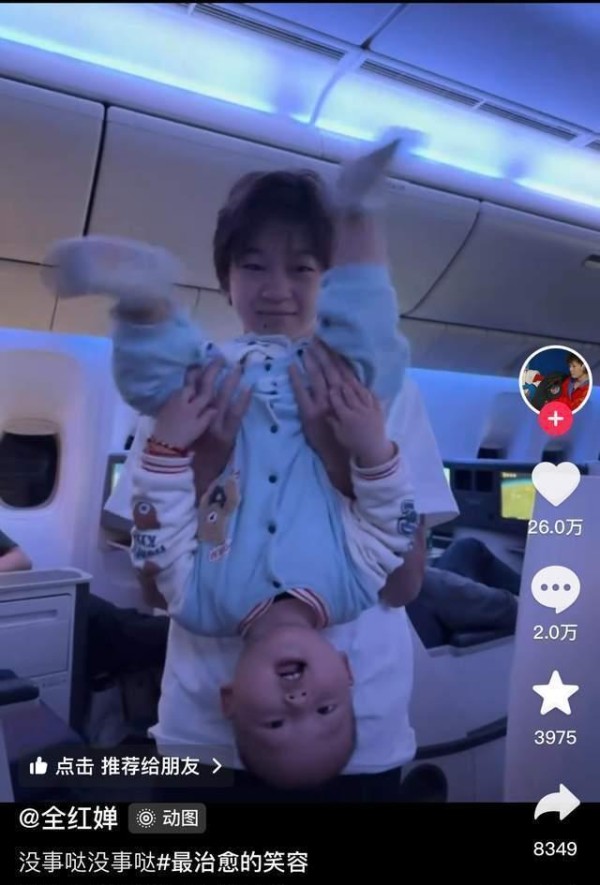Open the creator's profile avatar
Viewport: 600px width, 885px height.
[x=555, y=380]
